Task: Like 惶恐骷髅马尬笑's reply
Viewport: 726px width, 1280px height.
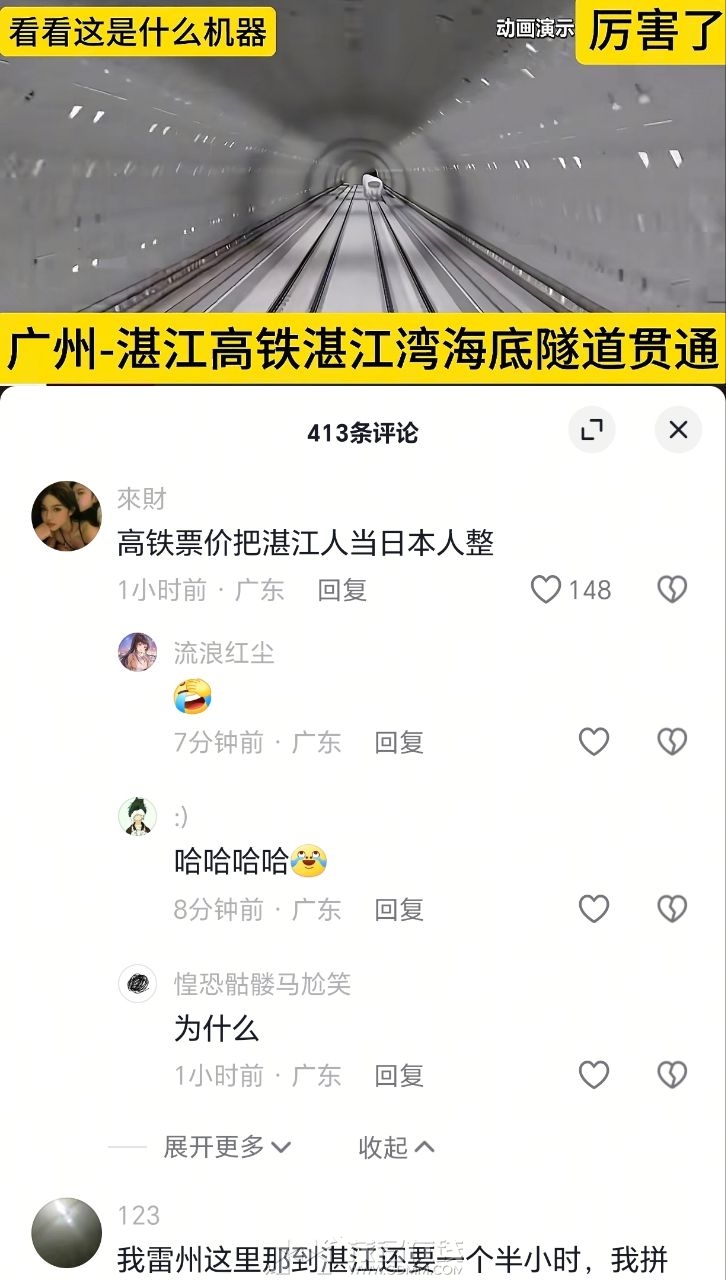Action: point(594,1075)
